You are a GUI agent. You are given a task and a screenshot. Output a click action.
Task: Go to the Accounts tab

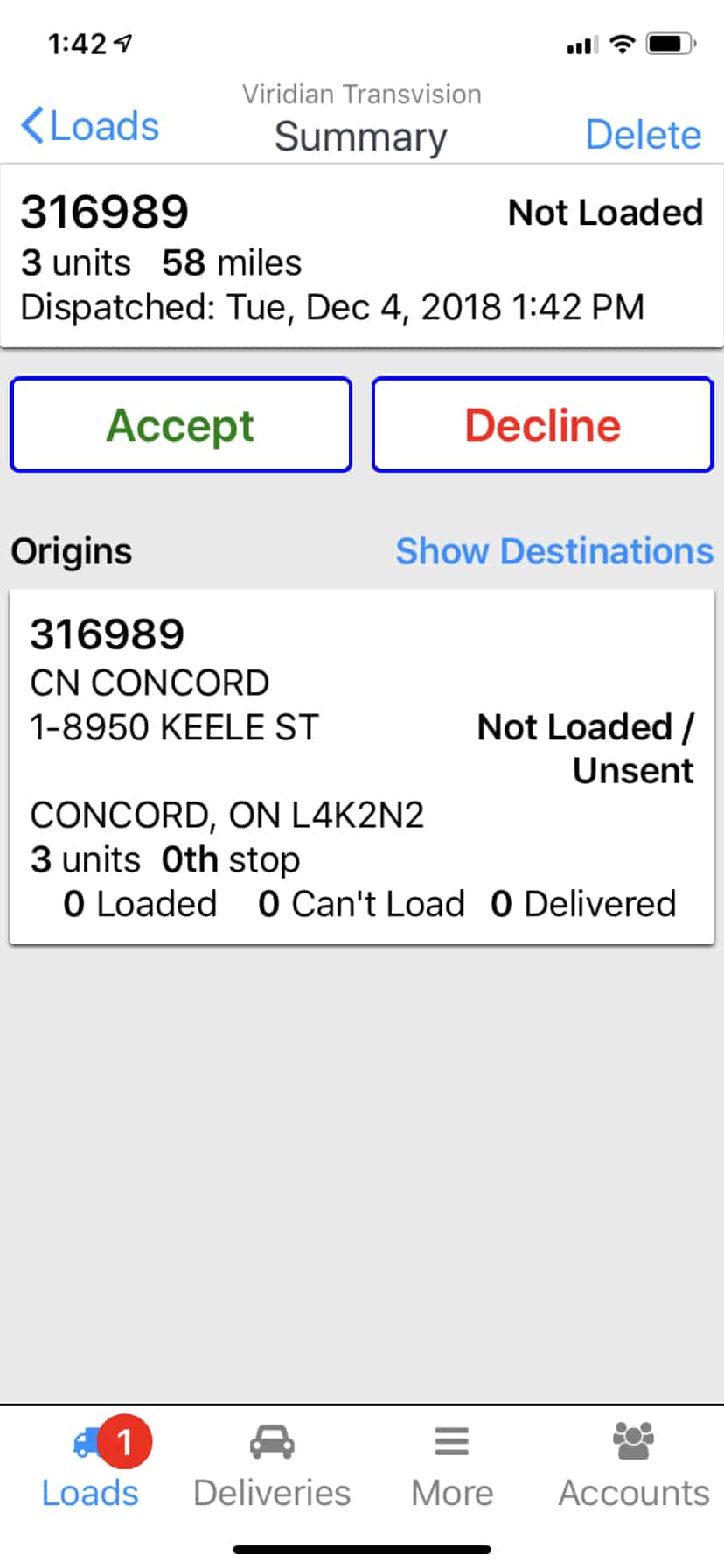click(633, 1468)
